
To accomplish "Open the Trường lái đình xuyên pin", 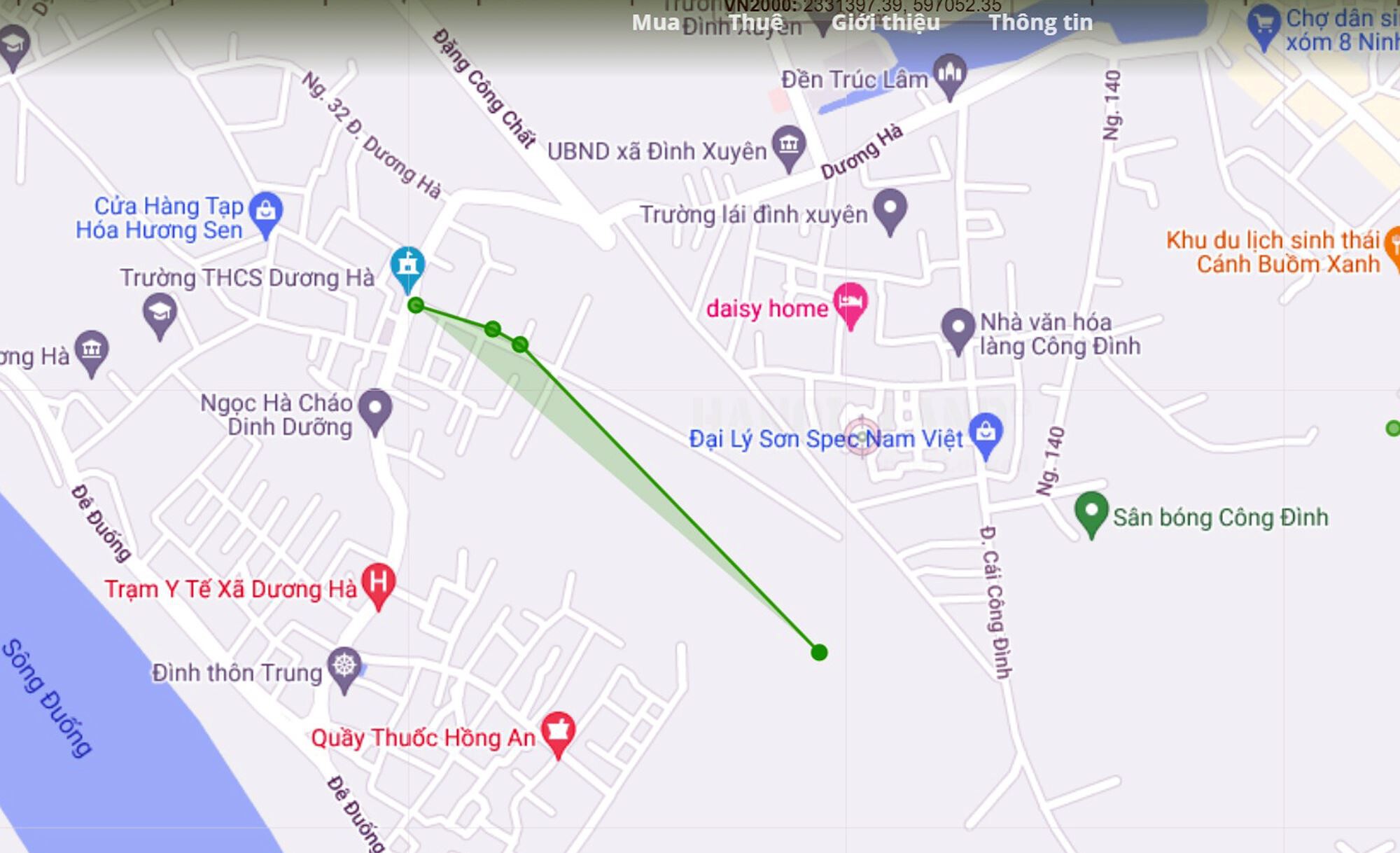I will pyautogui.click(x=890, y=211).
